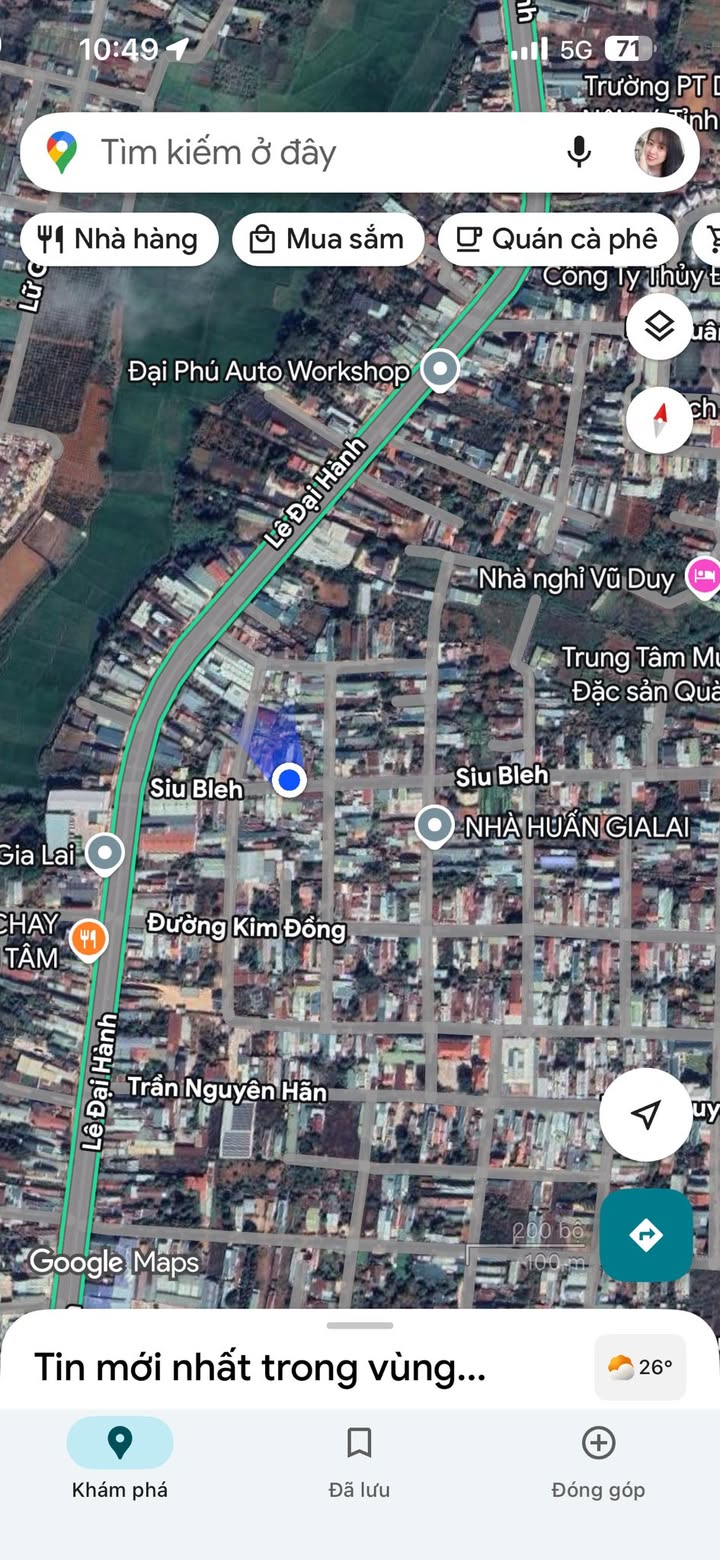720x1560 pixels.
Task: Center the map on my location
Action: click(646, 1114)
